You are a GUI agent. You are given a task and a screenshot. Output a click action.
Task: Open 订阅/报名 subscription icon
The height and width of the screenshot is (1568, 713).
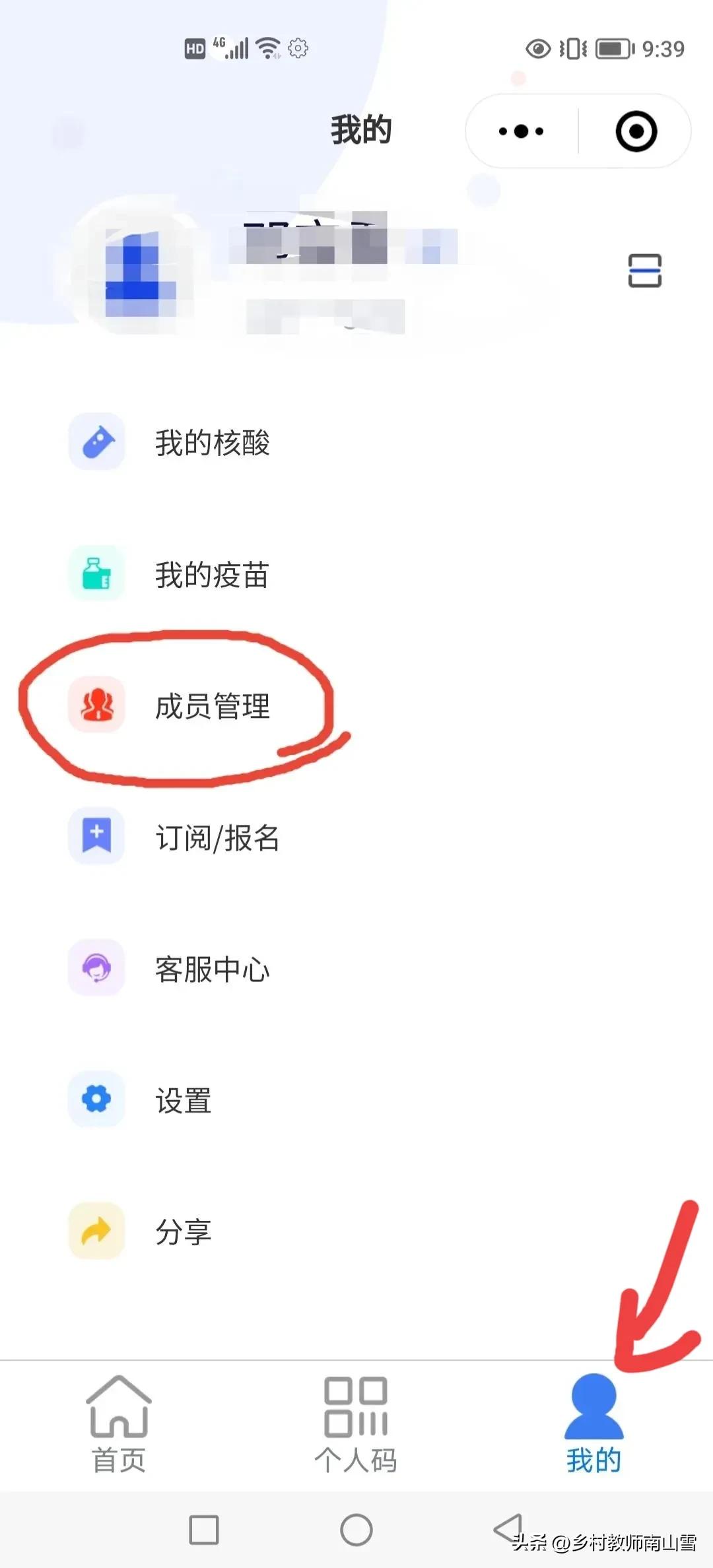pos(96,836)
